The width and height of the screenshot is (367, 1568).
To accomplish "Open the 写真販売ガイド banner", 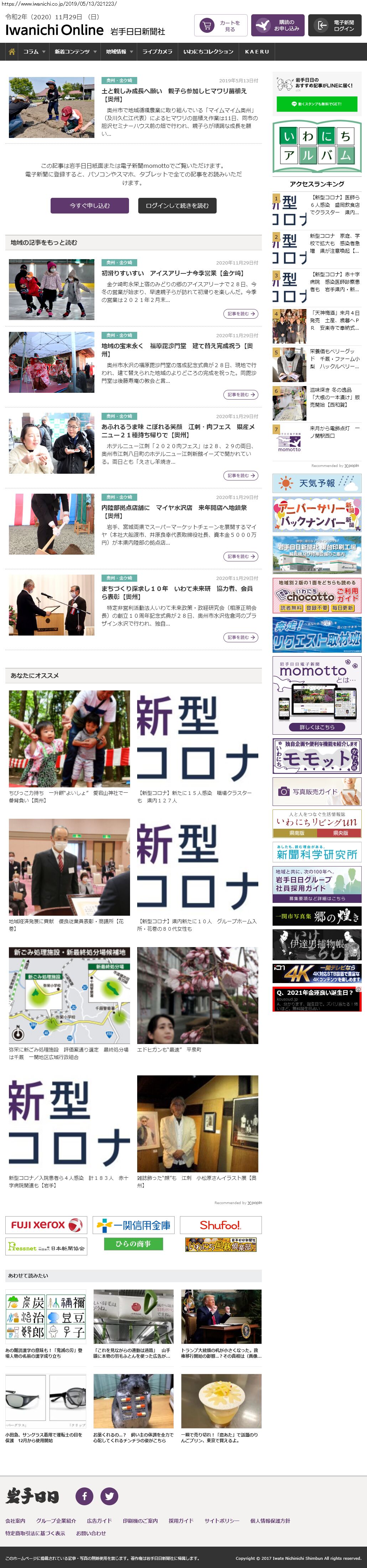I will click(316, 791).
